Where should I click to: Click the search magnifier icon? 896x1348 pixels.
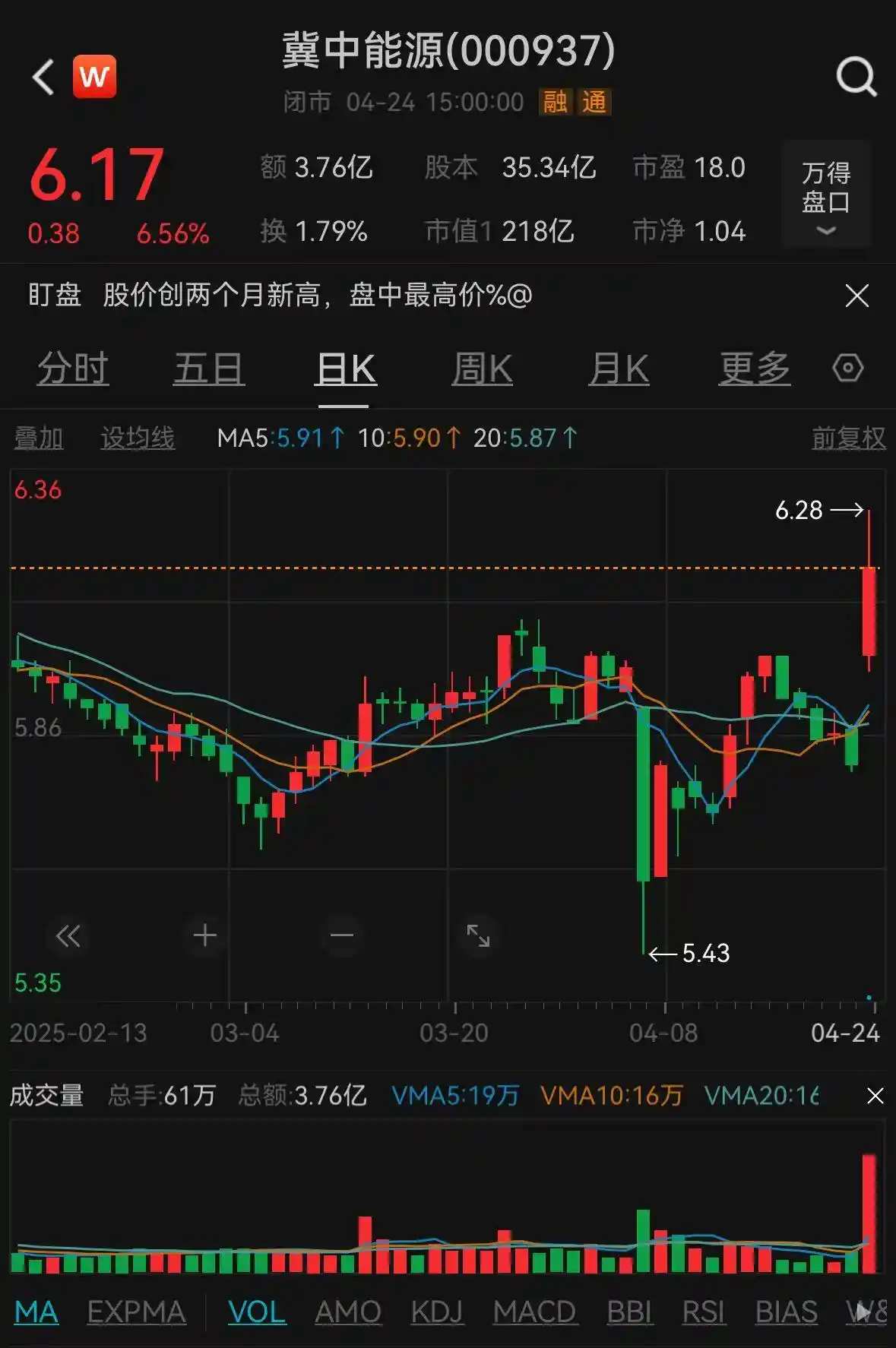coord(857,76)
